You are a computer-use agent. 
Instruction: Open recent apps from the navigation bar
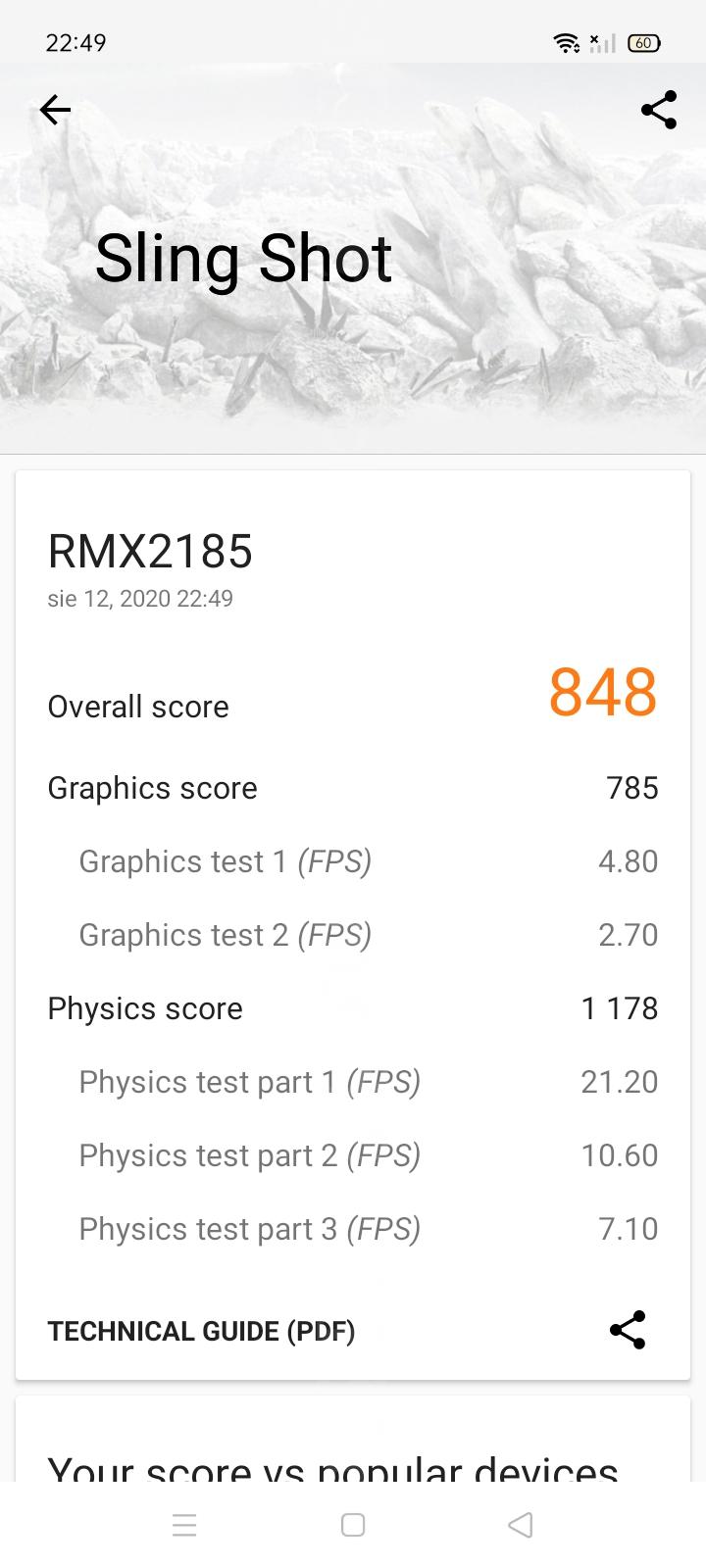click(184, 1525)
